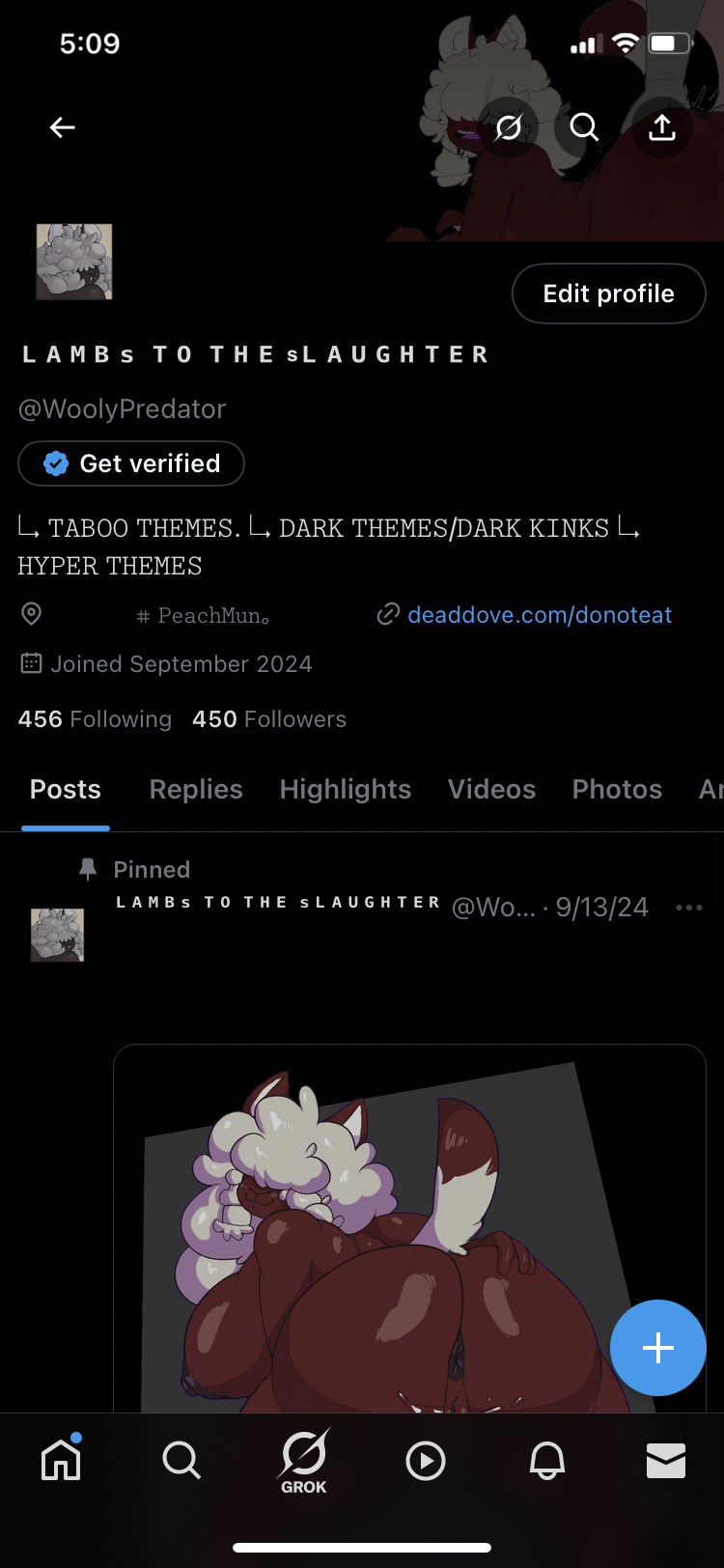The height and width of the screenshot is (1568, 724).
Task: Switch to the Replies tab
Action: (196, 790)
